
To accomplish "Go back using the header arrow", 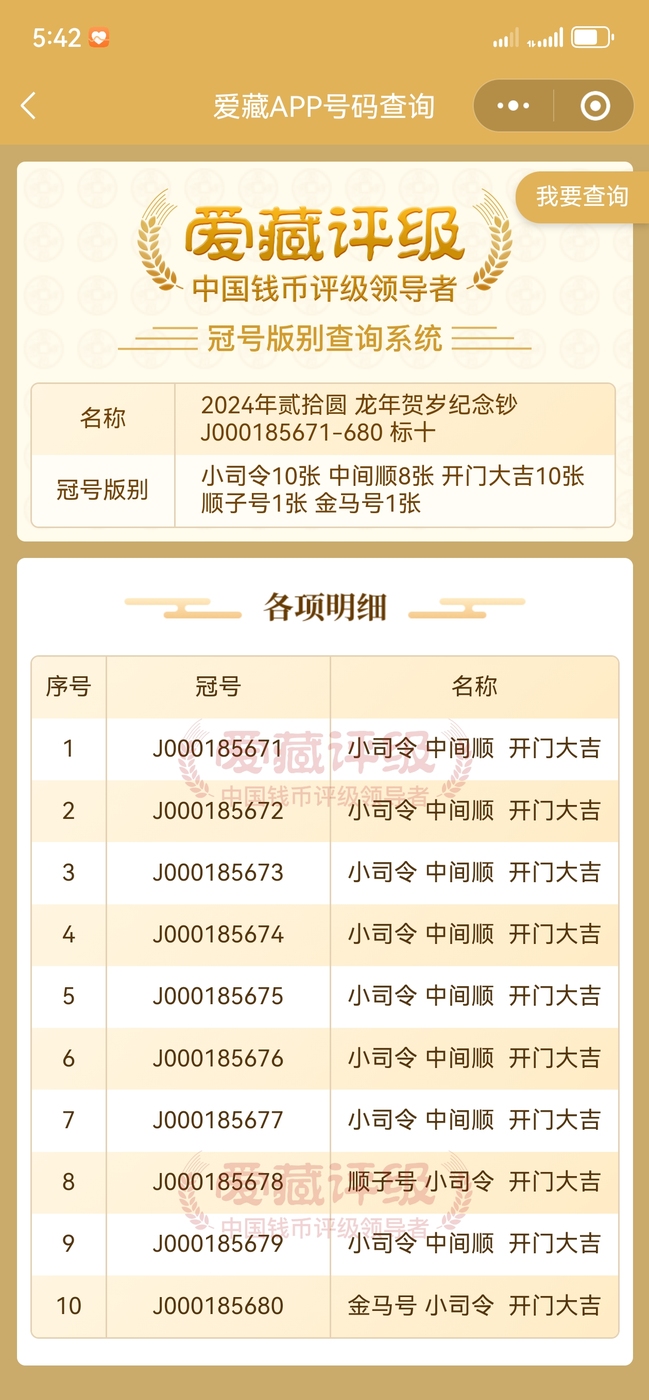I will (29, 106).
